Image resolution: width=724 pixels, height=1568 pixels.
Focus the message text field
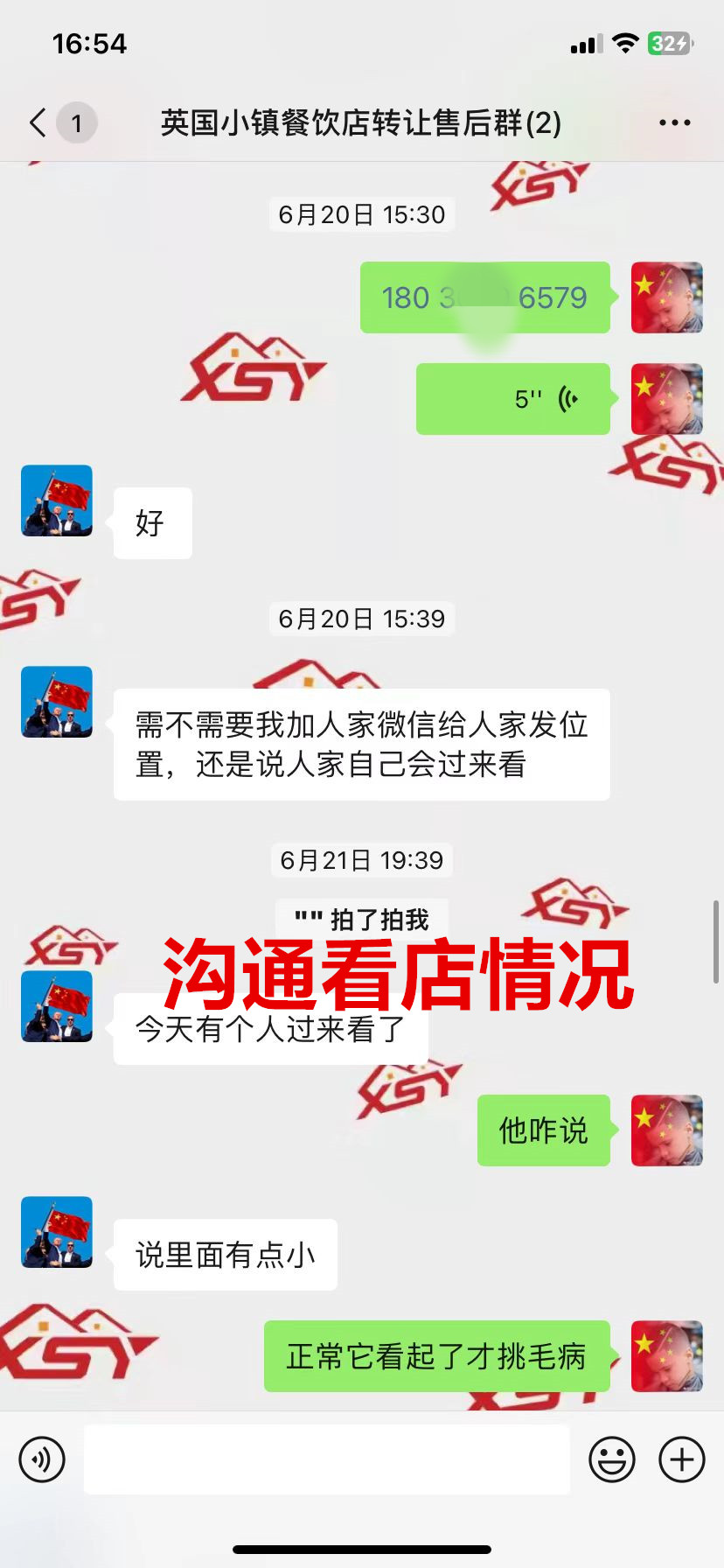tap(327, 1459)
